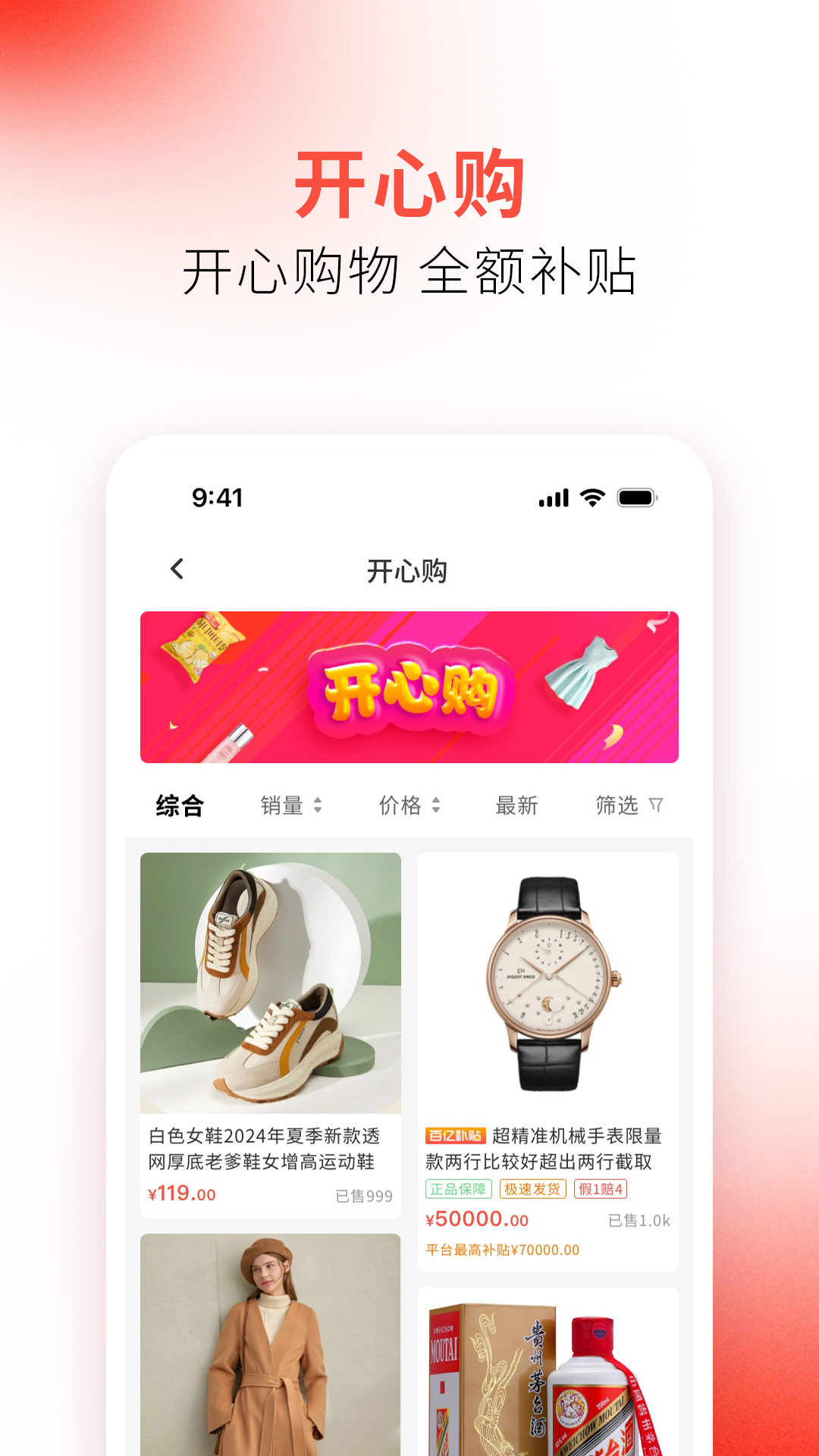Open the 筛选 filter funnel icon

coord(654,807)
